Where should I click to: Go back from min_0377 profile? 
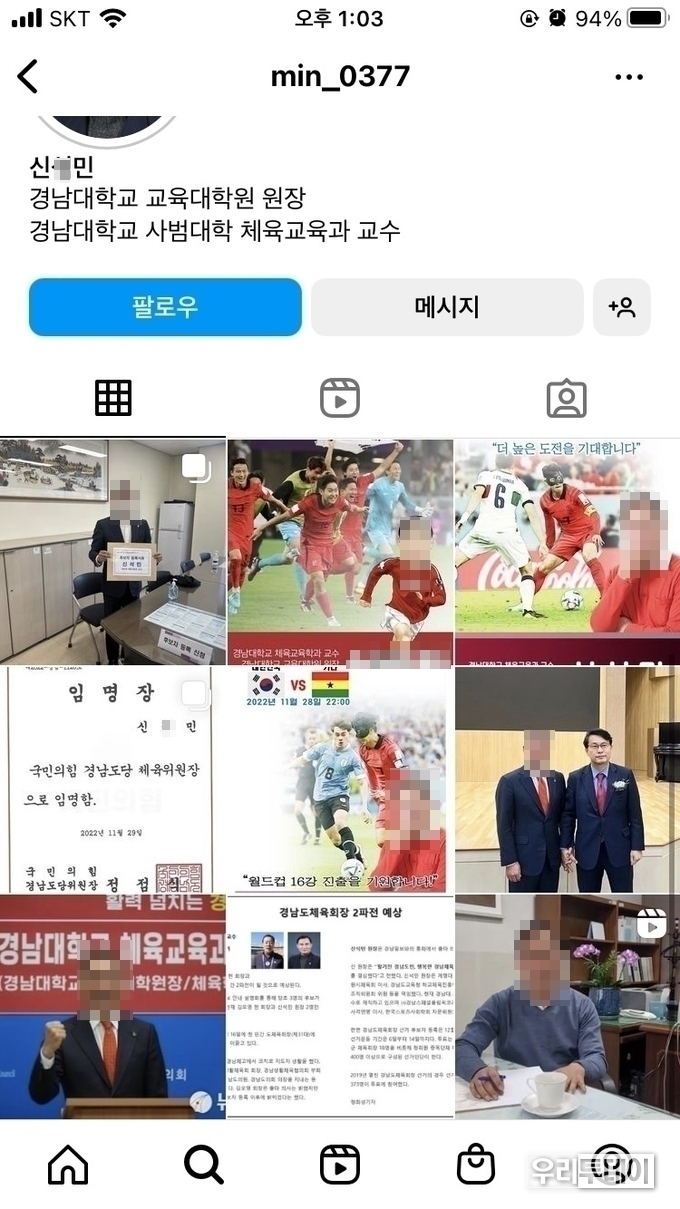[x=28, y=76]
